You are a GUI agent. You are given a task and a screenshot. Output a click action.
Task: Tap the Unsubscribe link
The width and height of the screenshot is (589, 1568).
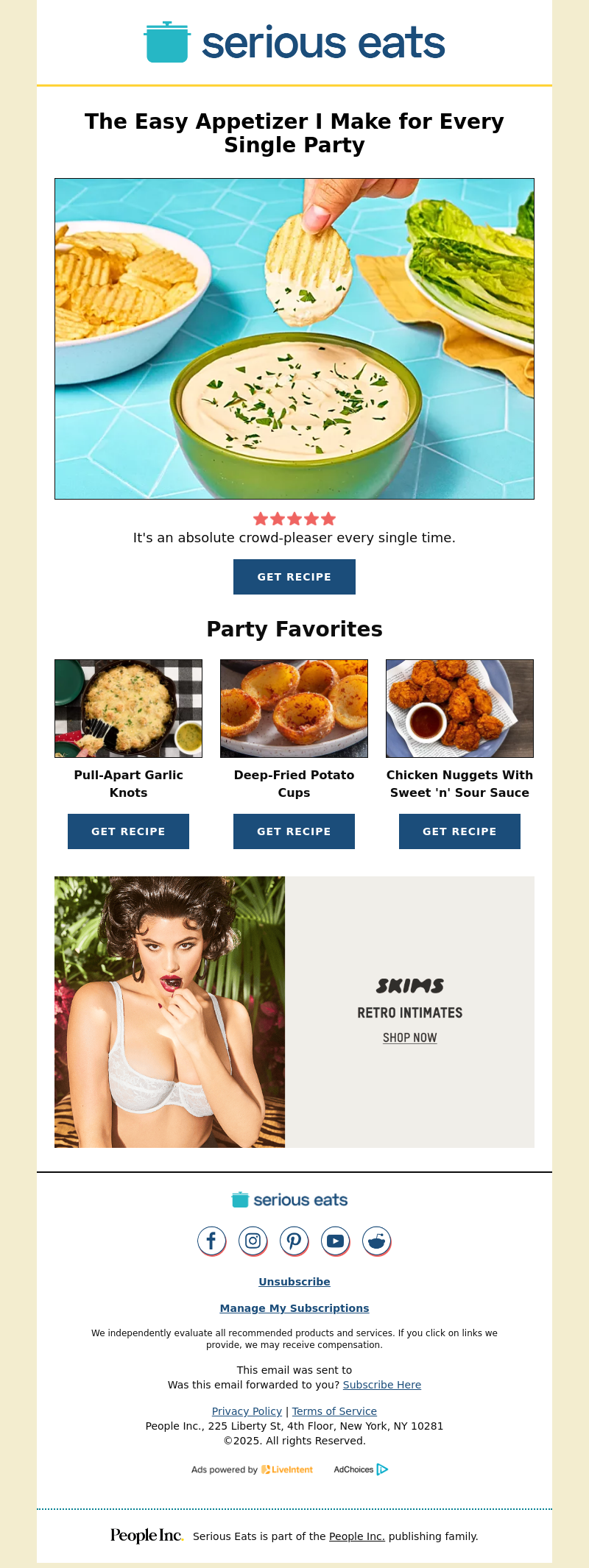pos(294,1282)
